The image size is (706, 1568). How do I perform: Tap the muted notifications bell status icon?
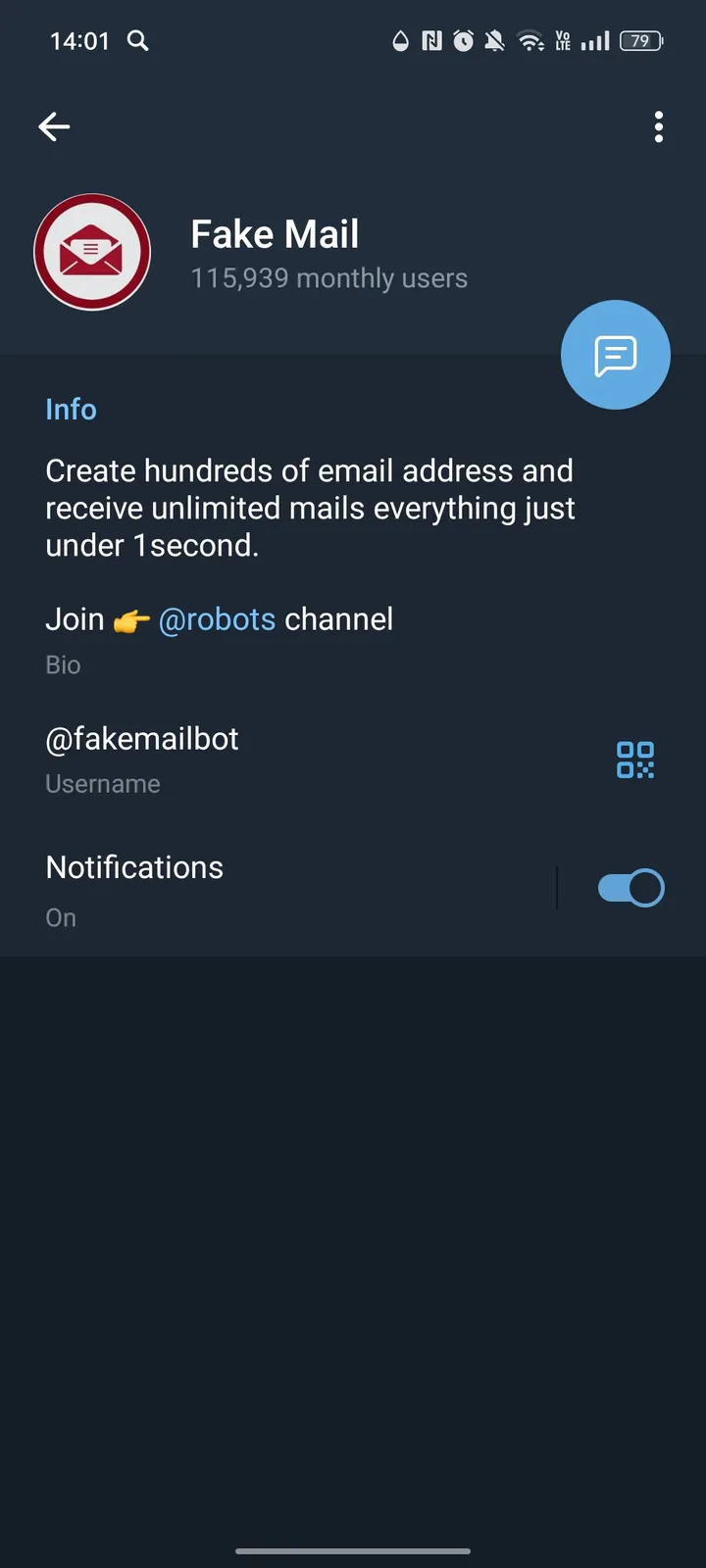coord(495,41)
